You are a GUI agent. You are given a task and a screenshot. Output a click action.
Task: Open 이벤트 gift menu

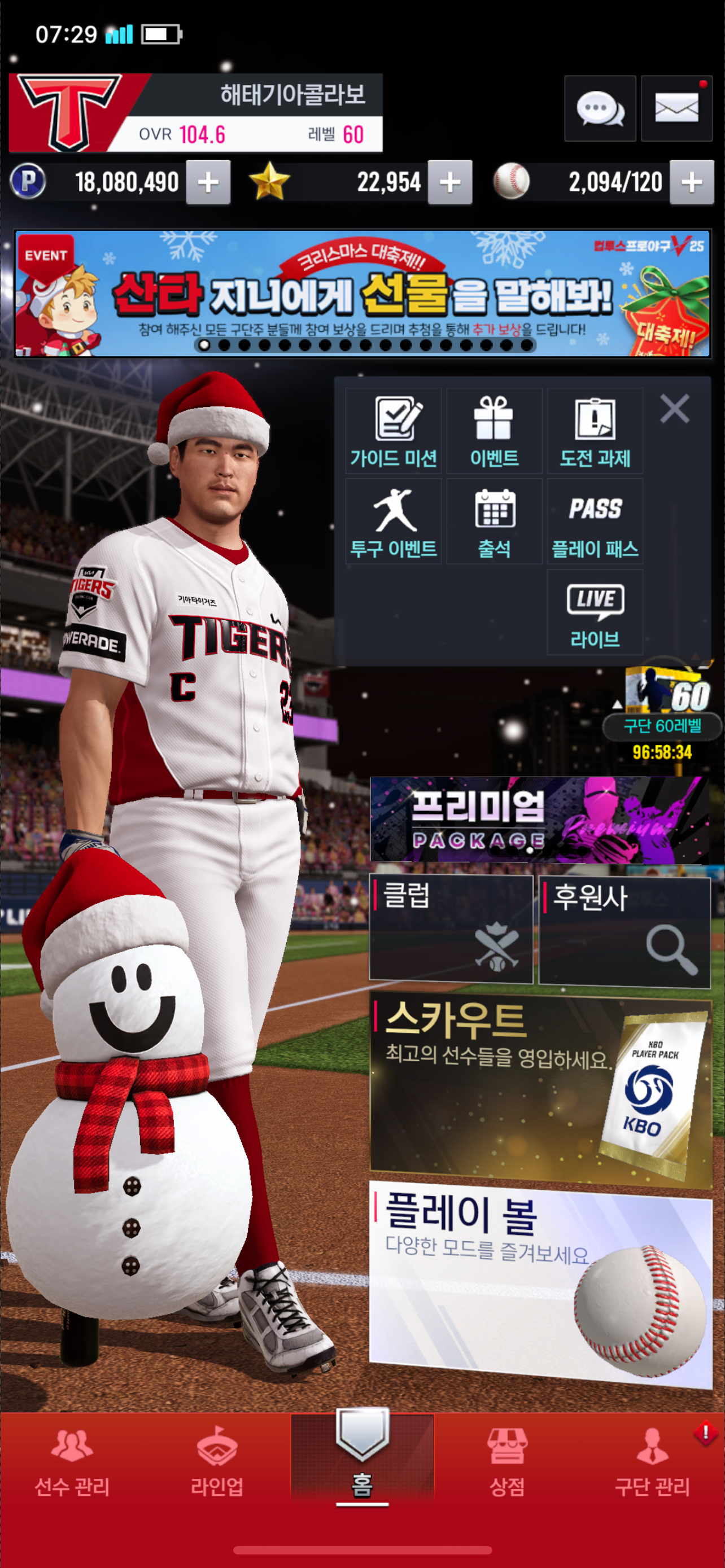494,431
